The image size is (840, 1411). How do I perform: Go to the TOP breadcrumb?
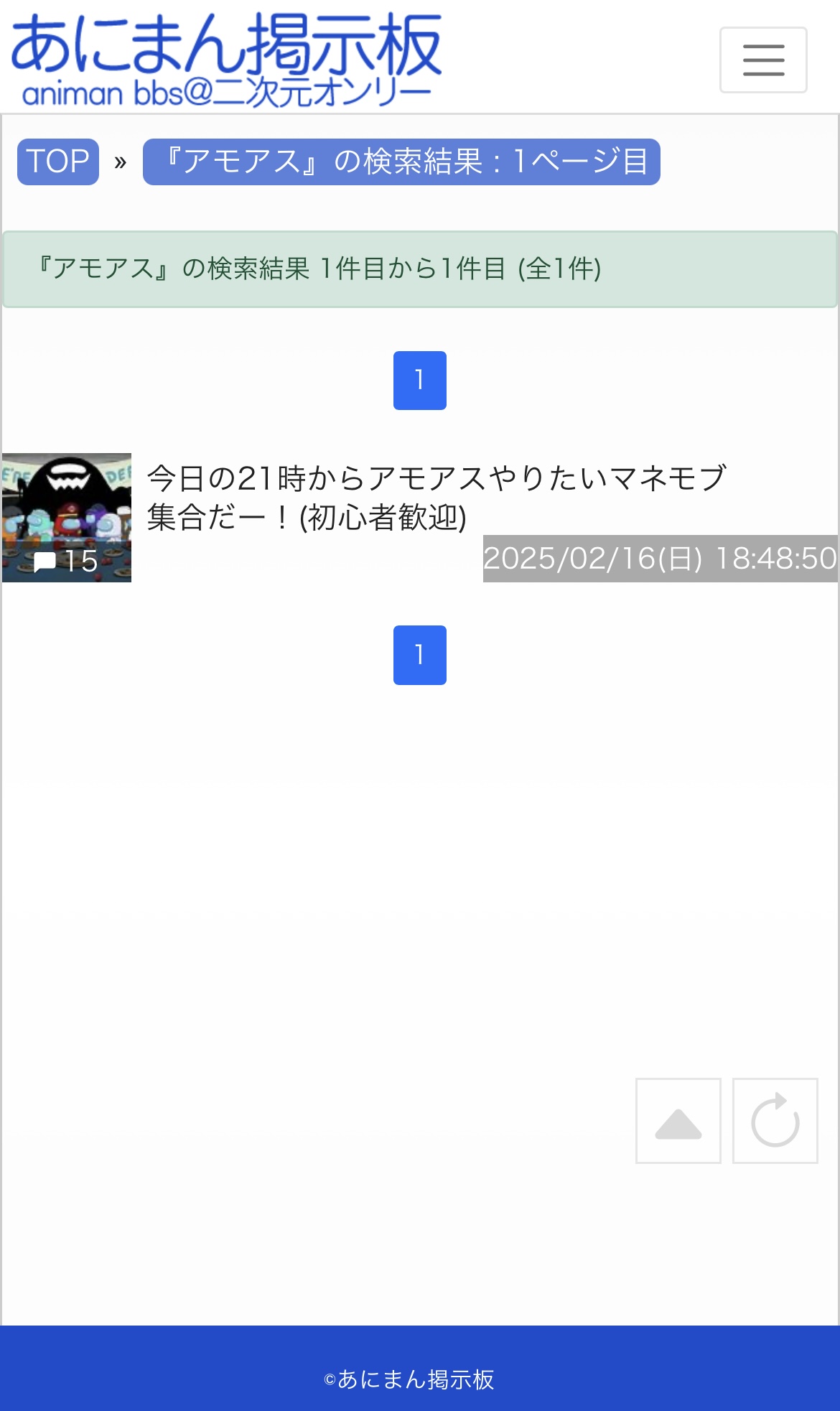(58, 162)
